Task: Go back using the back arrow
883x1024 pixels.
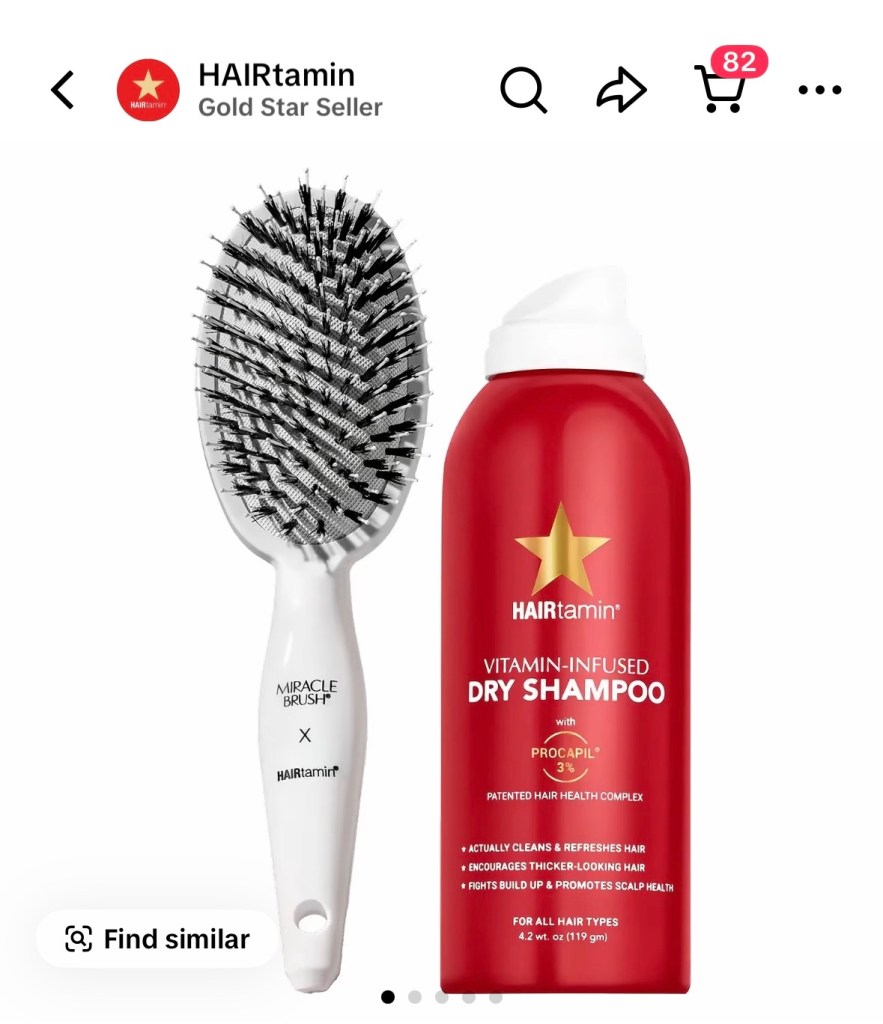Action: [62, 90]
